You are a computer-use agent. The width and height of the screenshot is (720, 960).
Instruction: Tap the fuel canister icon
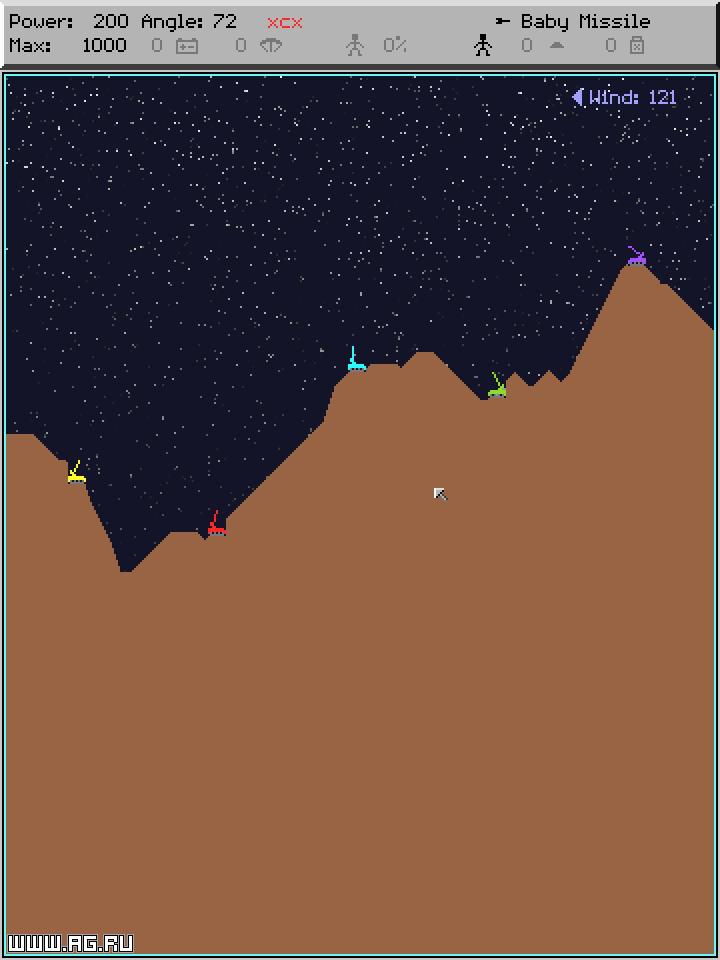point(637,45)
